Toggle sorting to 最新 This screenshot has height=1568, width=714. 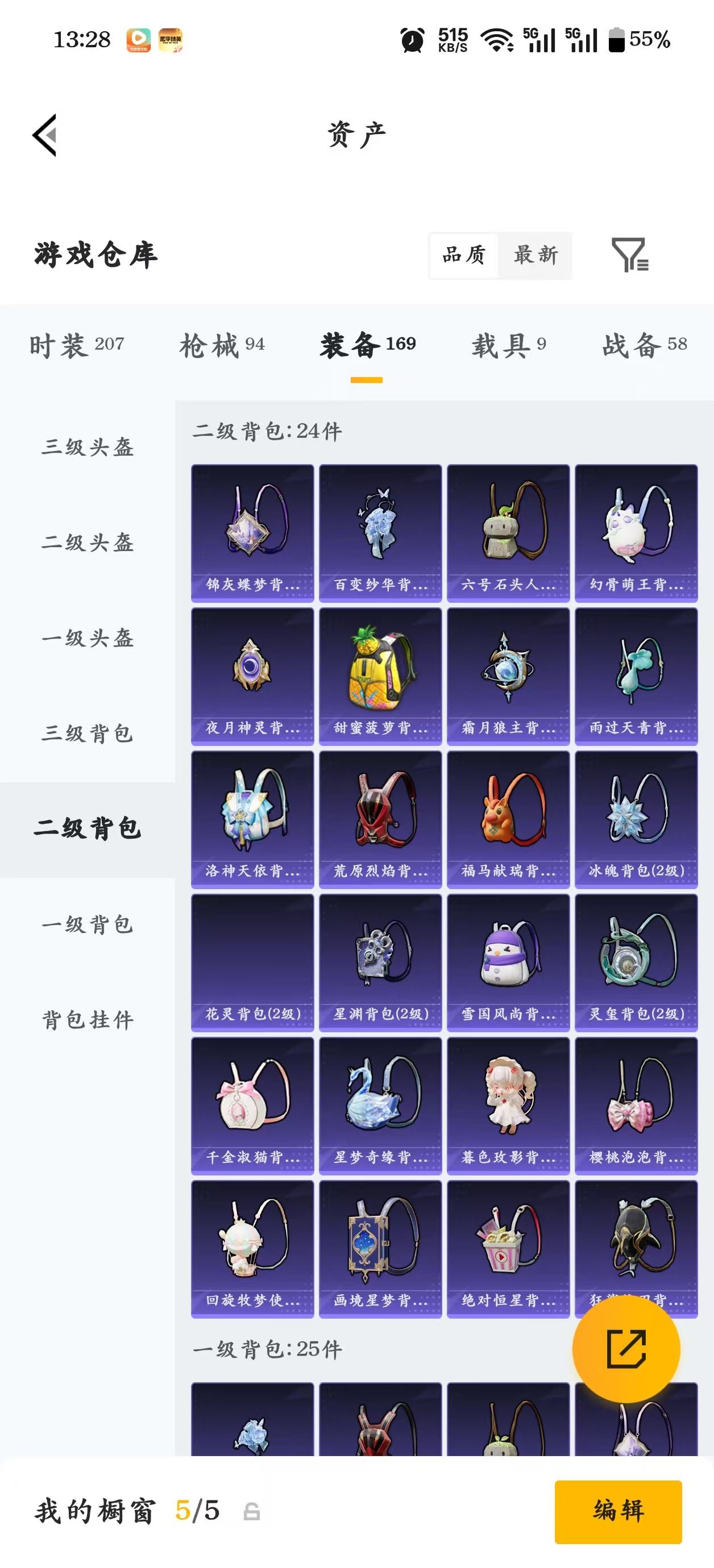point(535,256)
